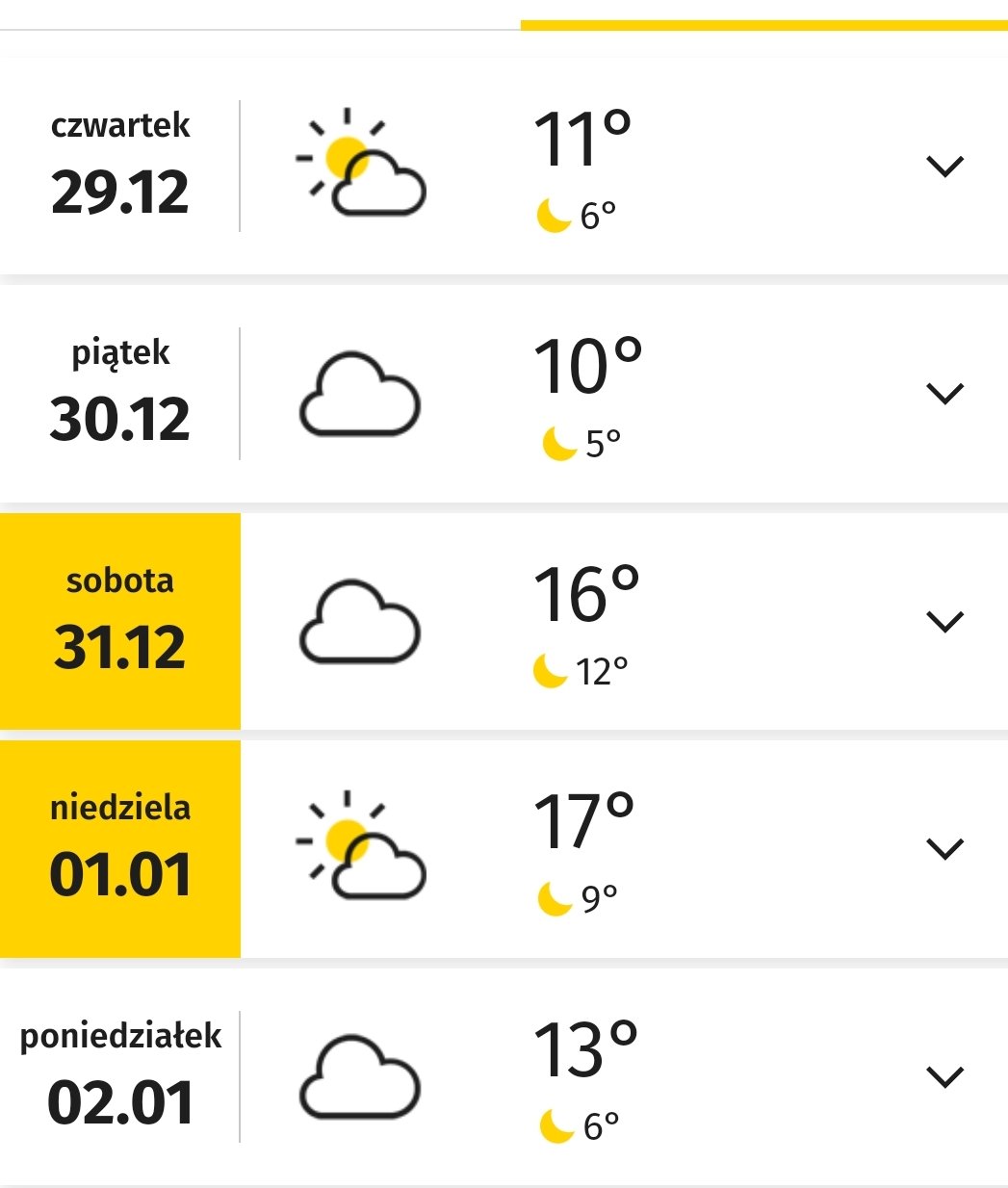Expand the czwartek 29.12 forecast details
This screenshot has height=1188, width=1008.
[943, 167]
